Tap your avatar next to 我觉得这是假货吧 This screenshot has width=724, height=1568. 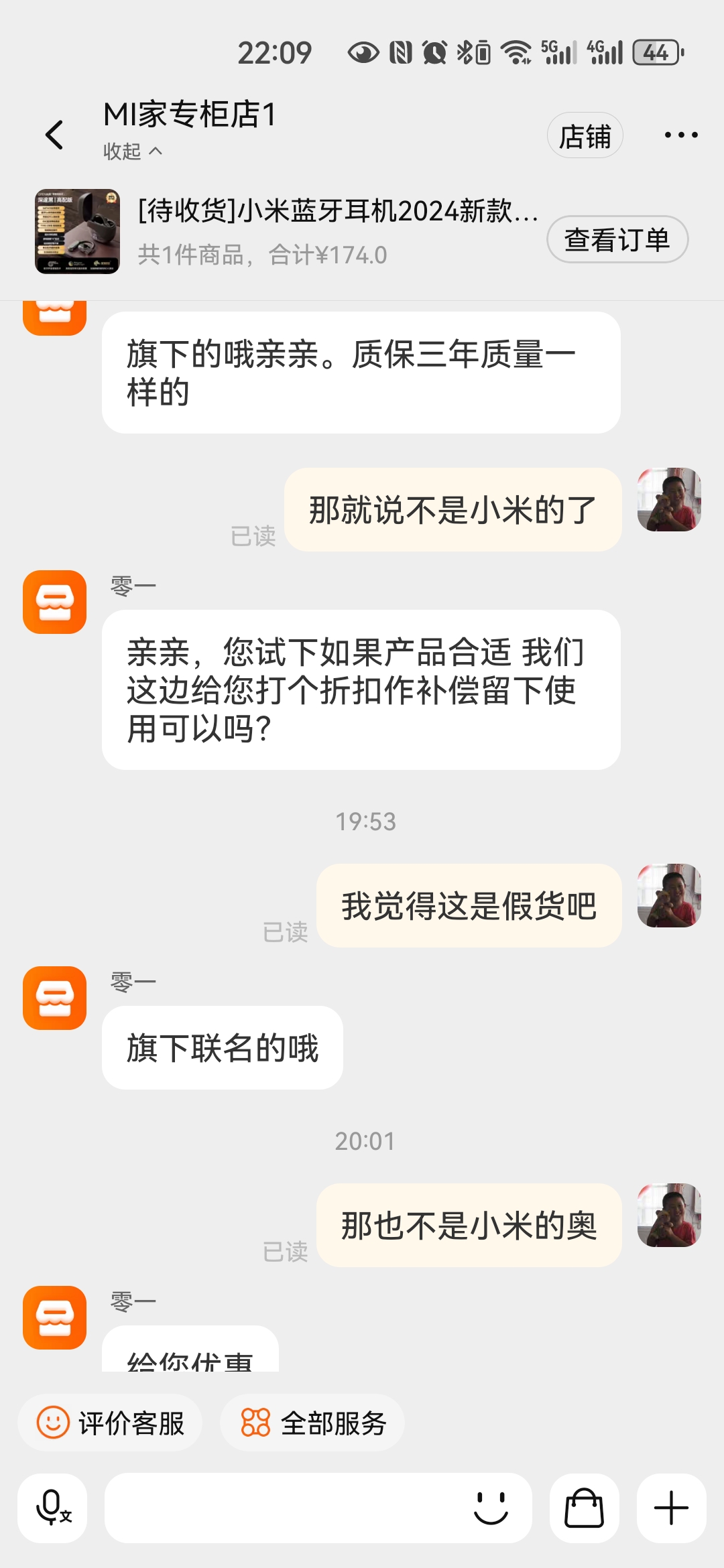[669, 895]
